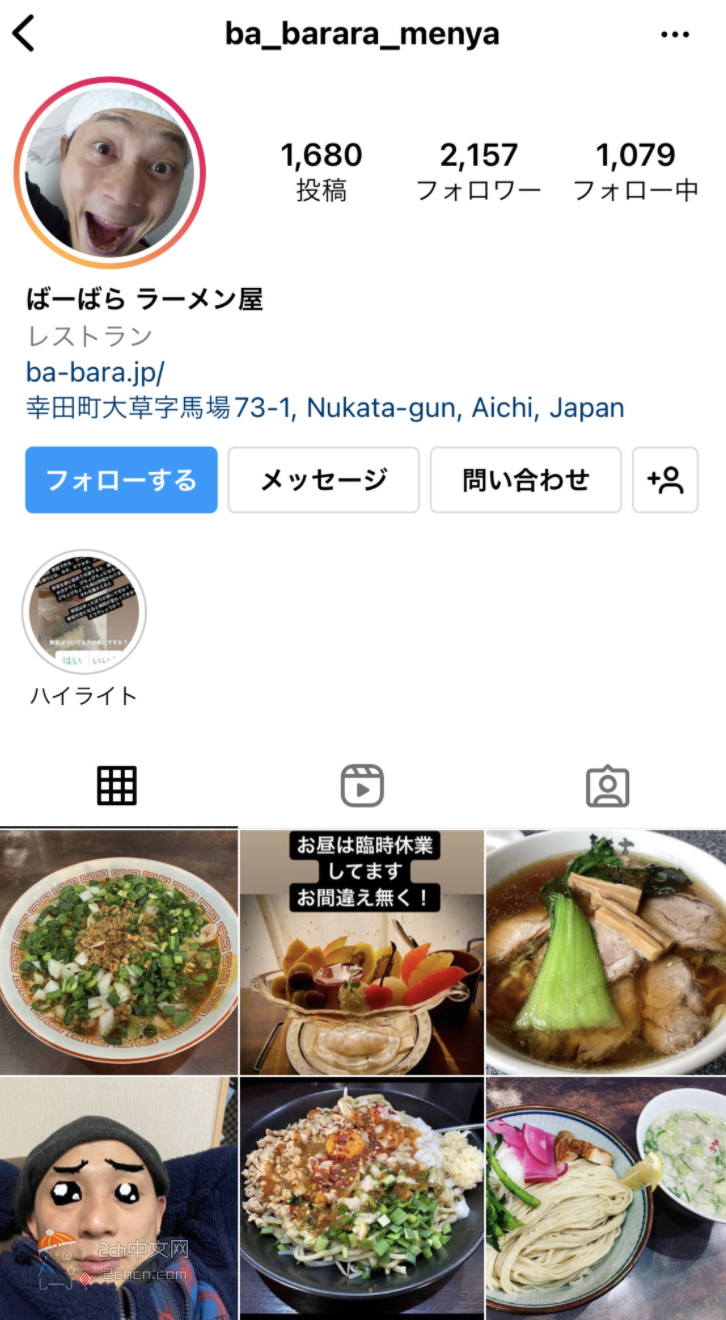This screenshot has height=1320, width=726.
Task: Open the tsukemen dipping noodles post
Action: click(606, 1198)
